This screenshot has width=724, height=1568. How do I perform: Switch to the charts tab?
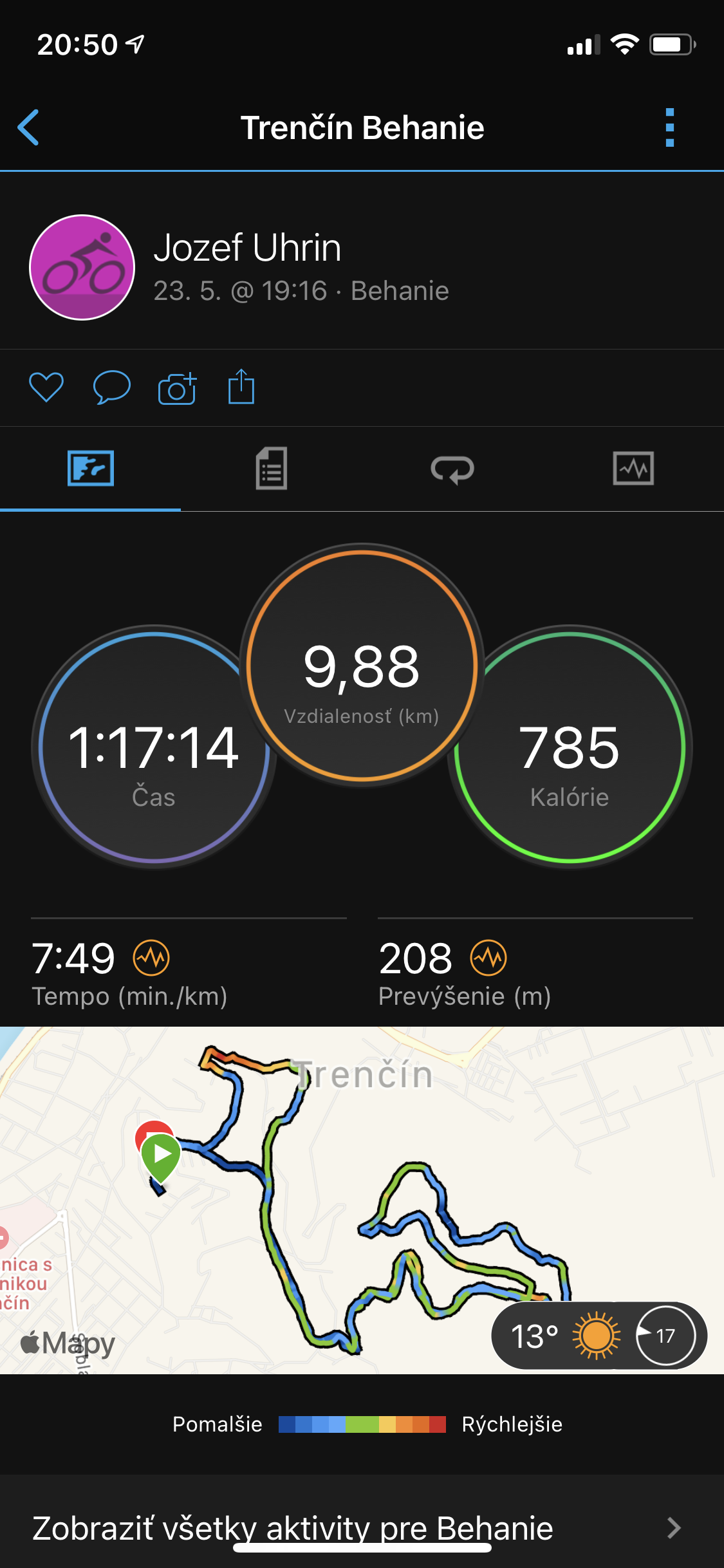click(x=633, y=468)
